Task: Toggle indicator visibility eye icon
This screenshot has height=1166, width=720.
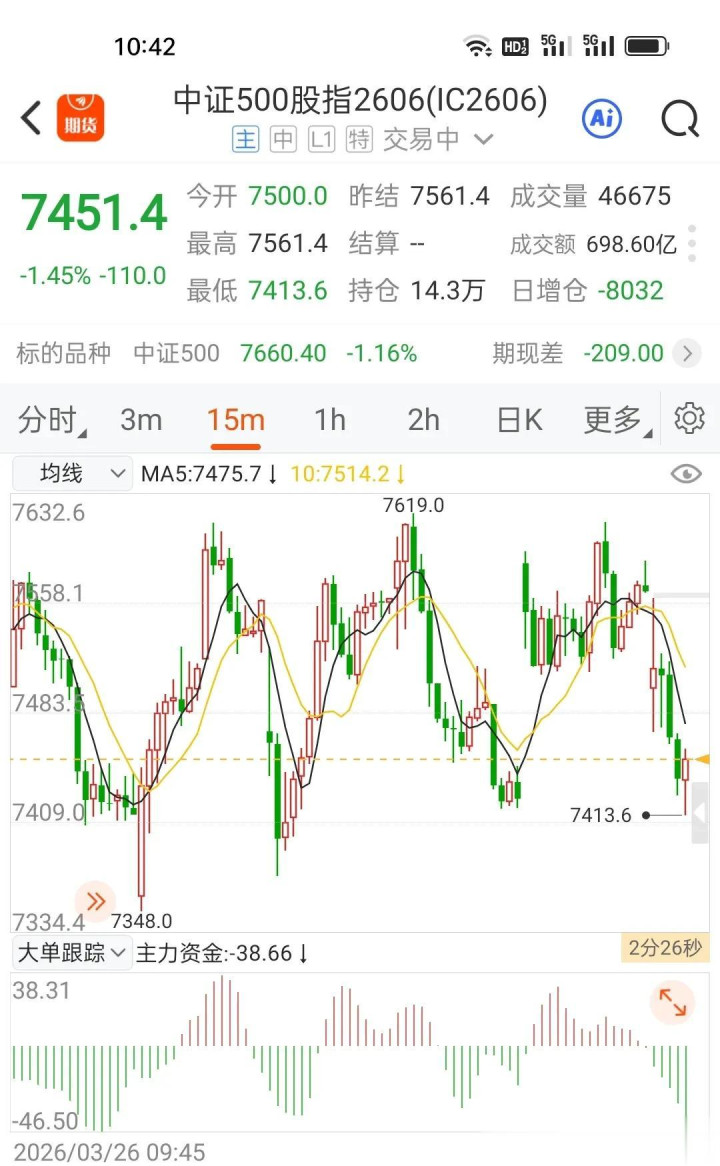Action: coord(686,474)
